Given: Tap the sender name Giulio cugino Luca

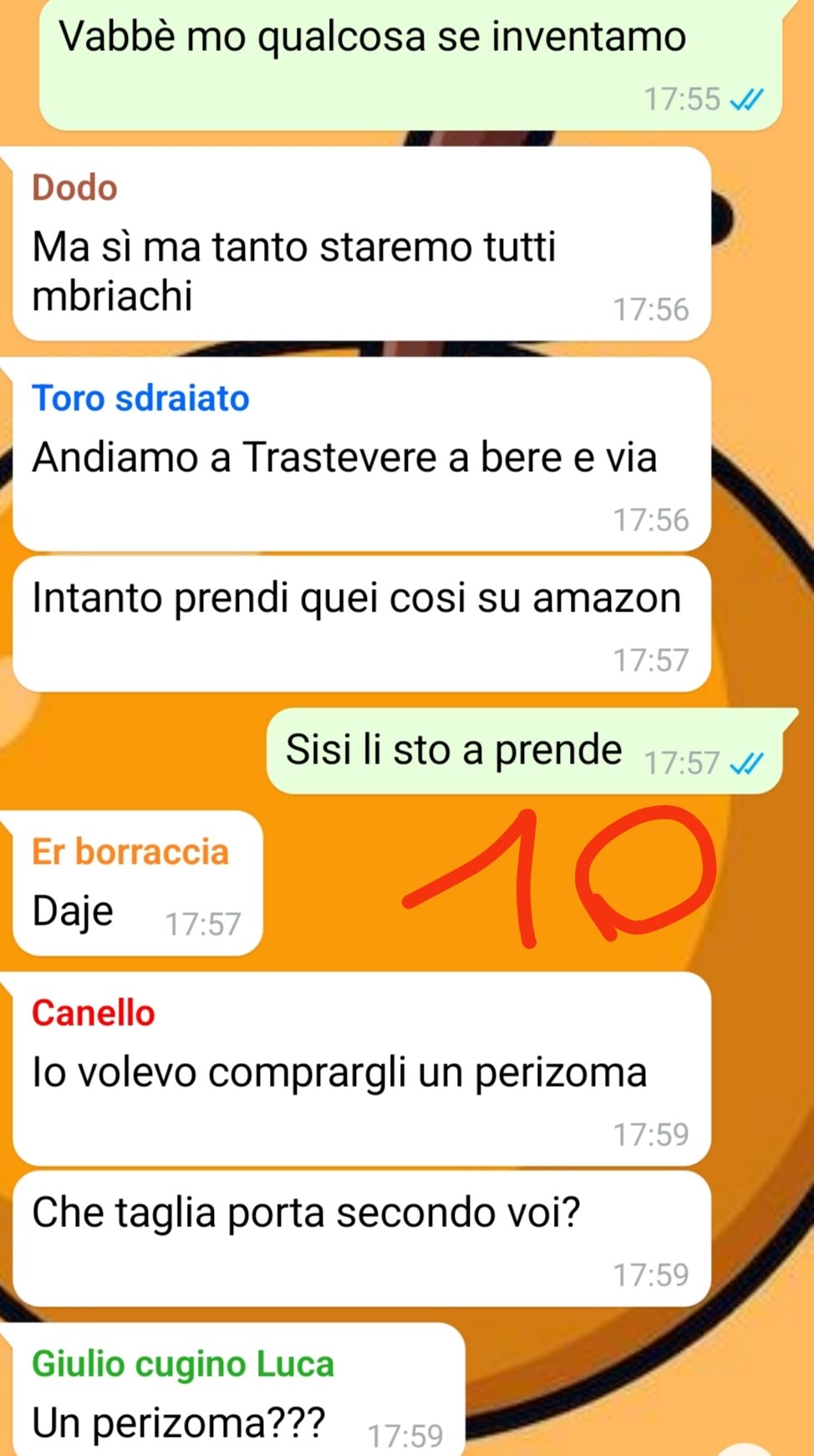Looking at the screenshot, I should click(x=183, y=1364).
